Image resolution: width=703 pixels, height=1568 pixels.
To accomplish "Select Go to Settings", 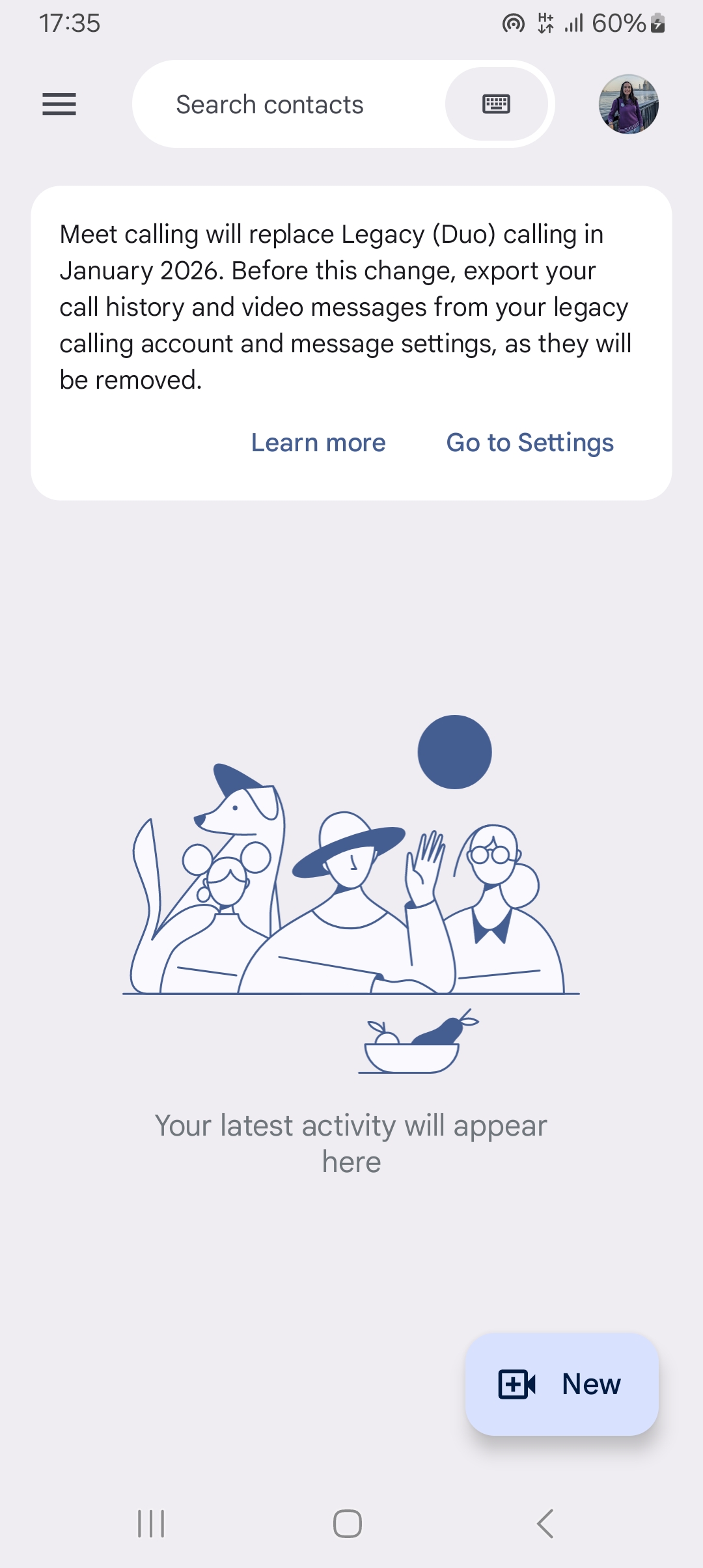I will [x=530, y=443].
